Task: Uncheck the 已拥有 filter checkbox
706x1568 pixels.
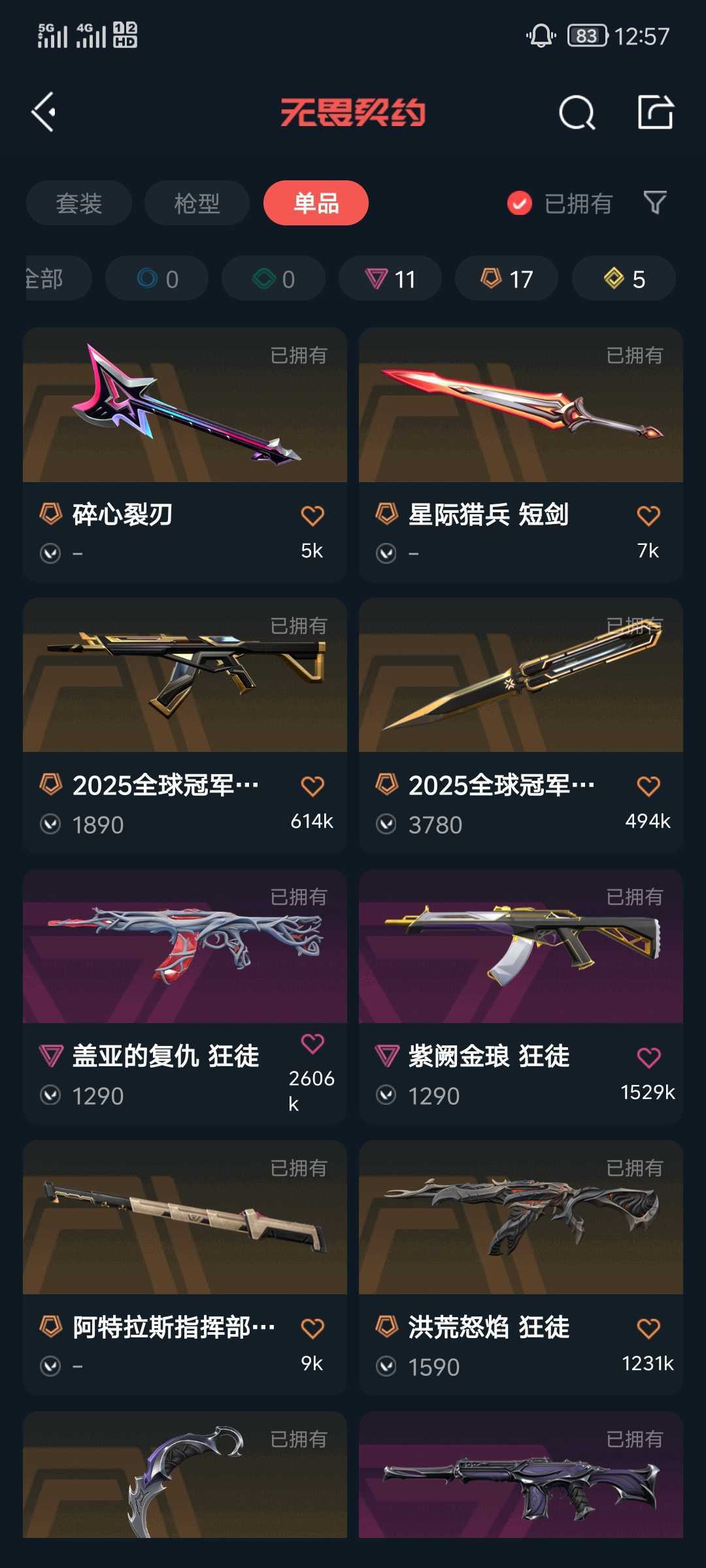Action: tap(520, 203)
